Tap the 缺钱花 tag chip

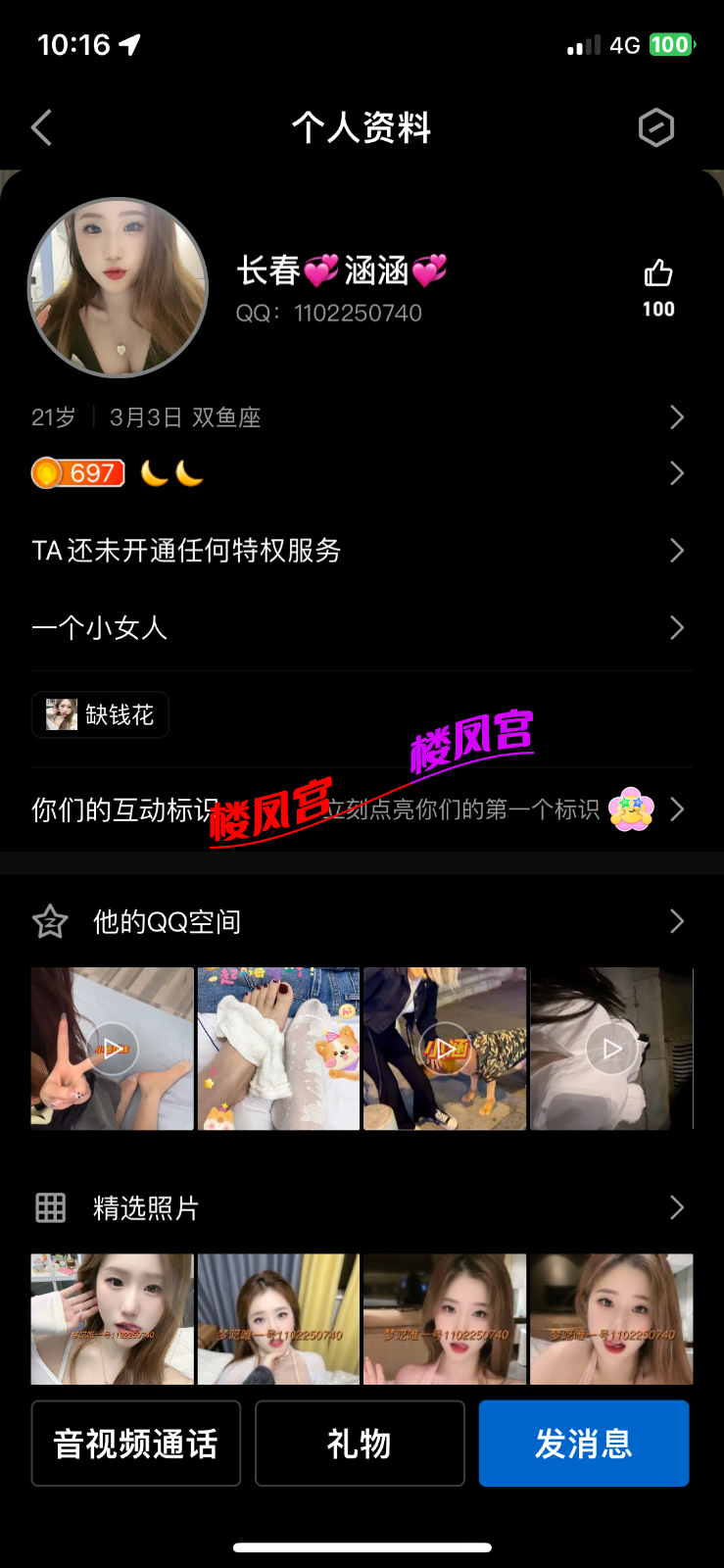click(x=101, y=714)
